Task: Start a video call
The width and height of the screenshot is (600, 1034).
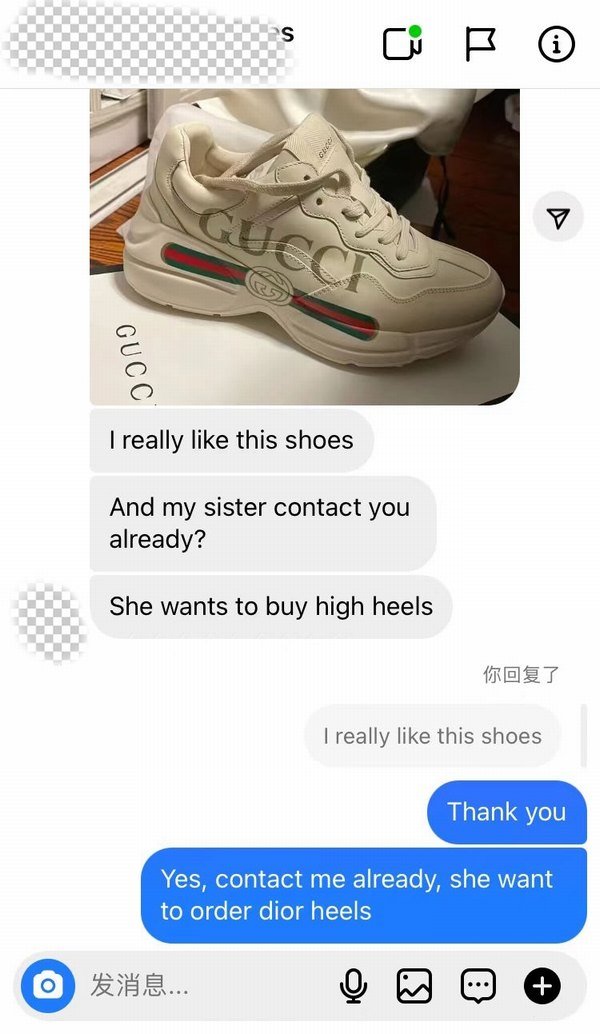Action: pos(402,44)
